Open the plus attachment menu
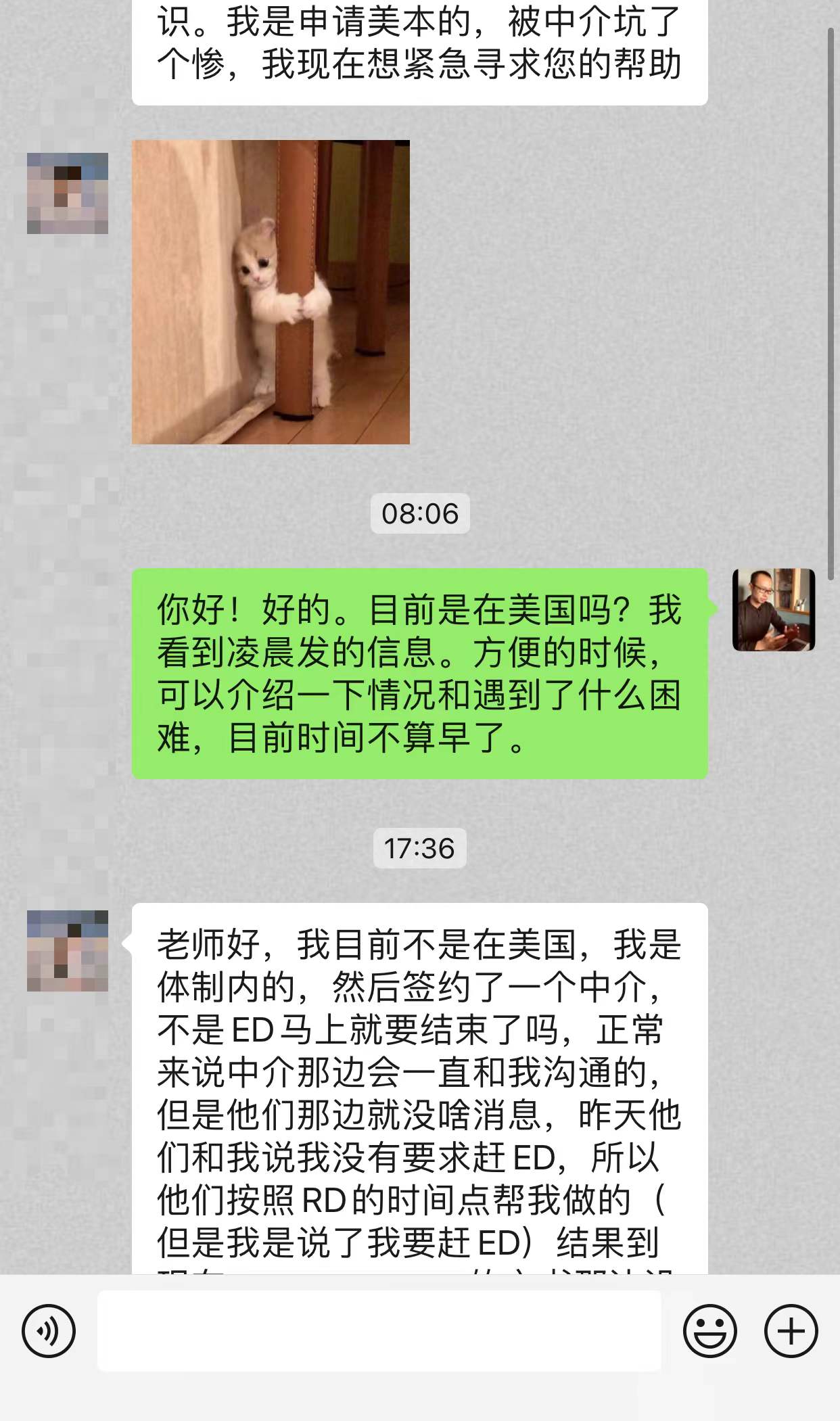Screen dimensions: 840x1421 (791, 1330)
